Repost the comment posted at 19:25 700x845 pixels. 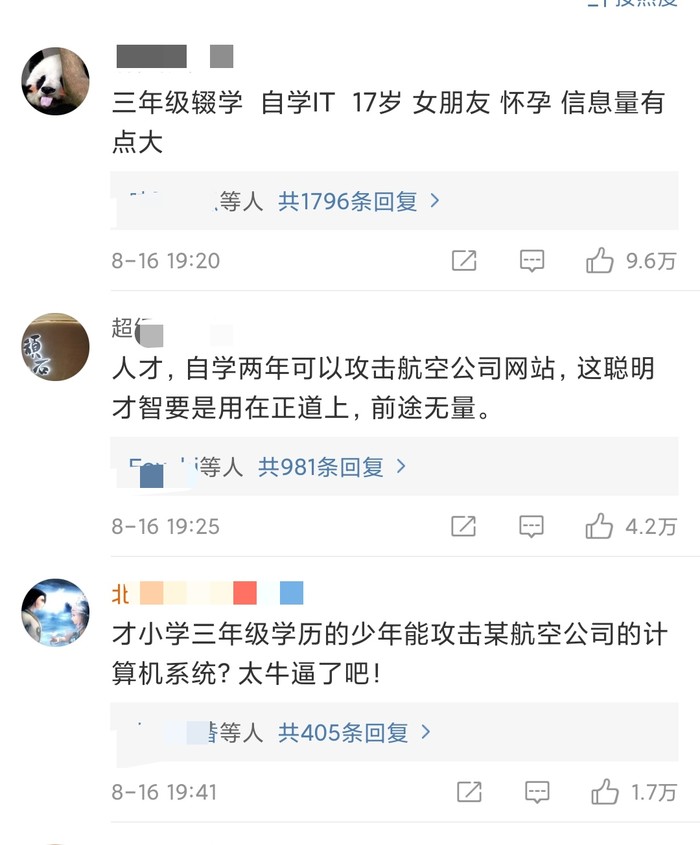coord(464,526)
